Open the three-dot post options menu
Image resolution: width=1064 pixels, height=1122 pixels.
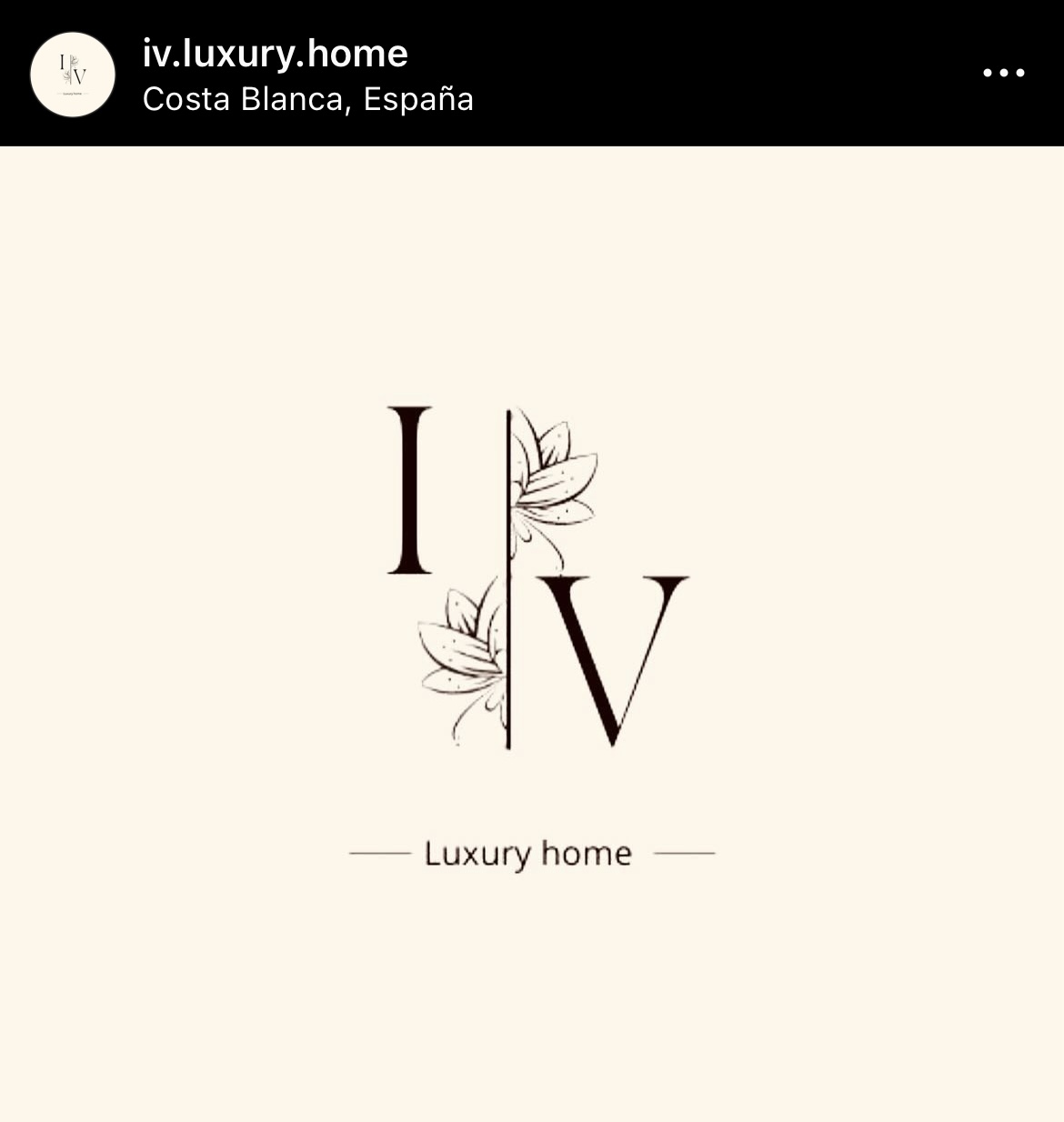(x=1003, y=73)
